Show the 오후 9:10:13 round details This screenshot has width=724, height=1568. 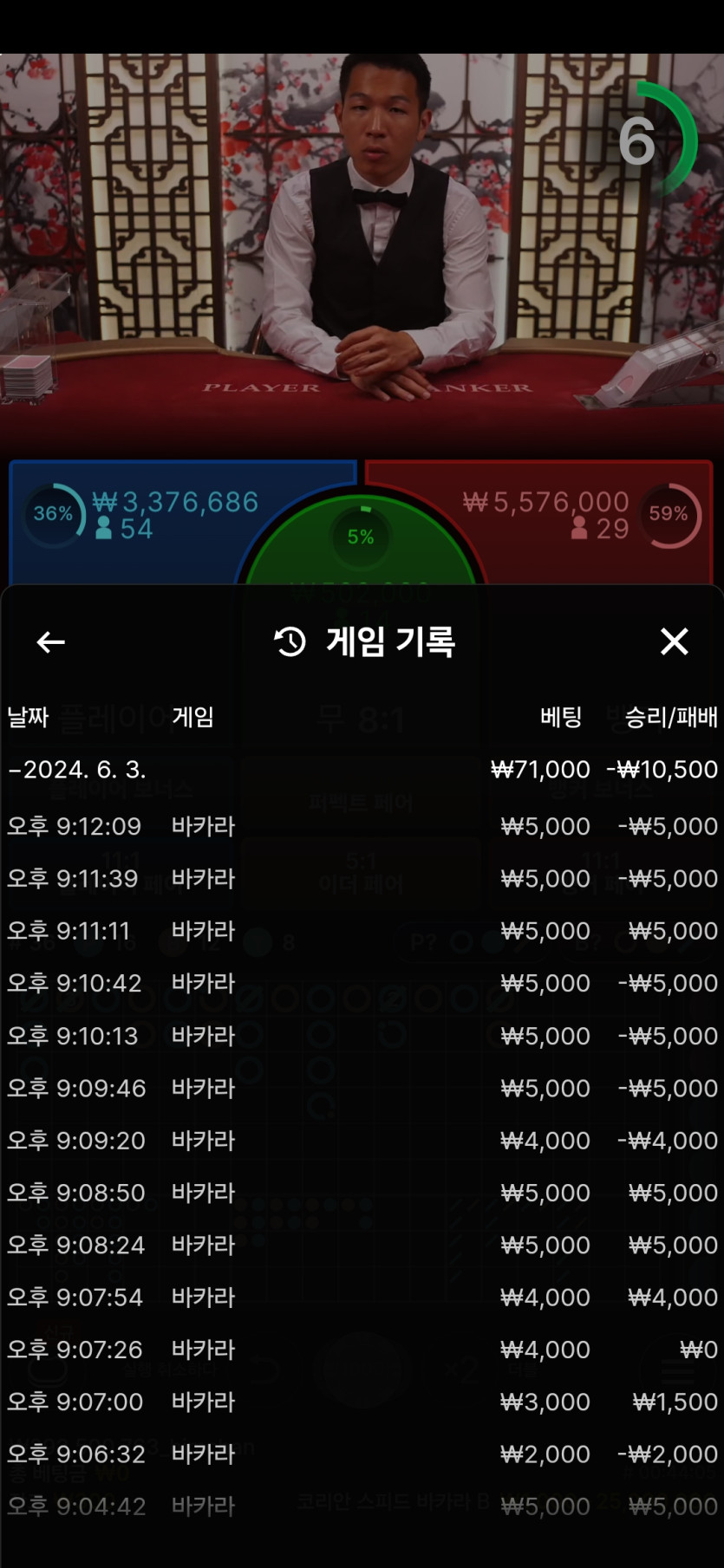[362, 1036]
